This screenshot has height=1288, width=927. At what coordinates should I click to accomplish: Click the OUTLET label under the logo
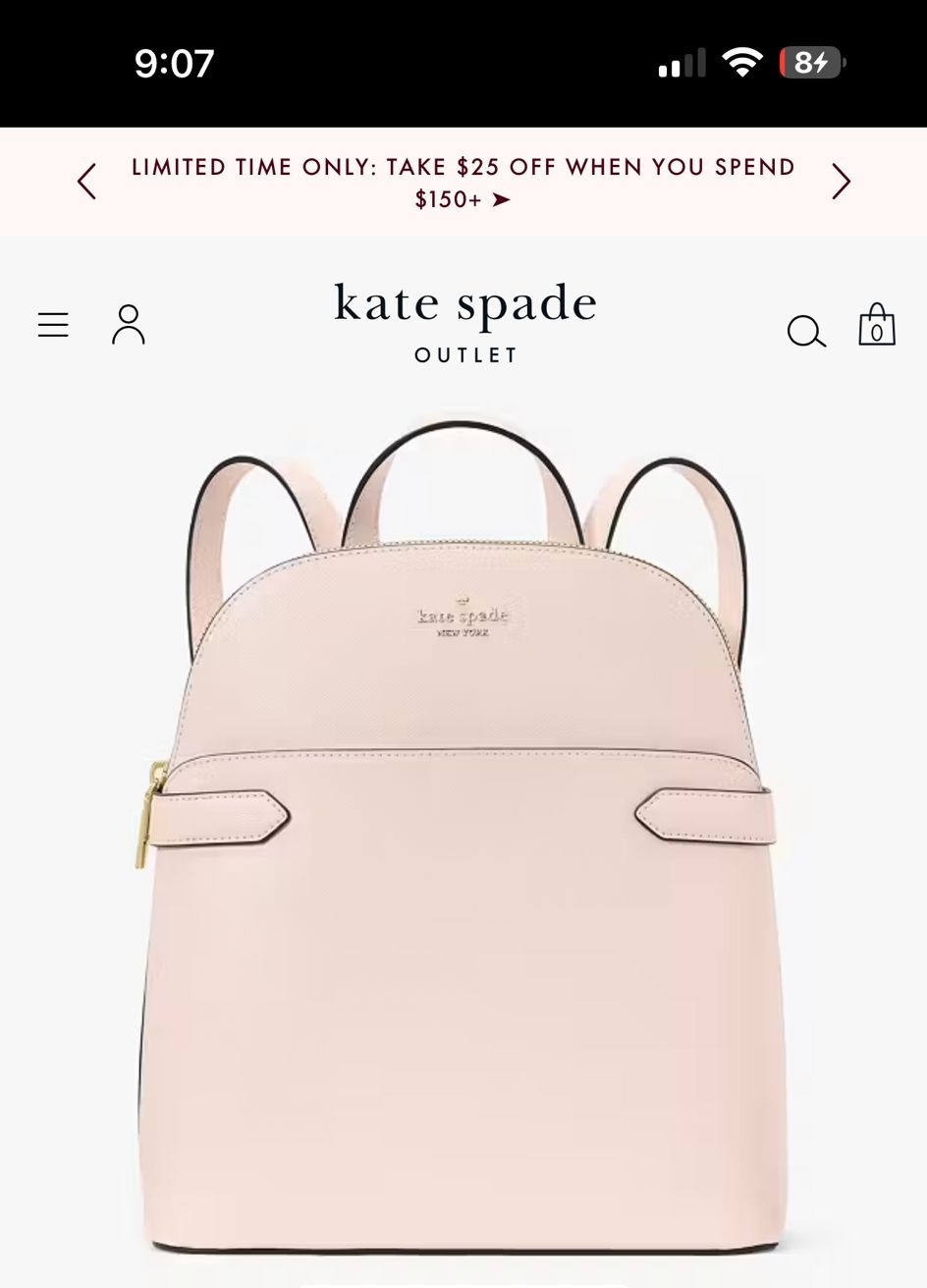(x=464, y=355)
